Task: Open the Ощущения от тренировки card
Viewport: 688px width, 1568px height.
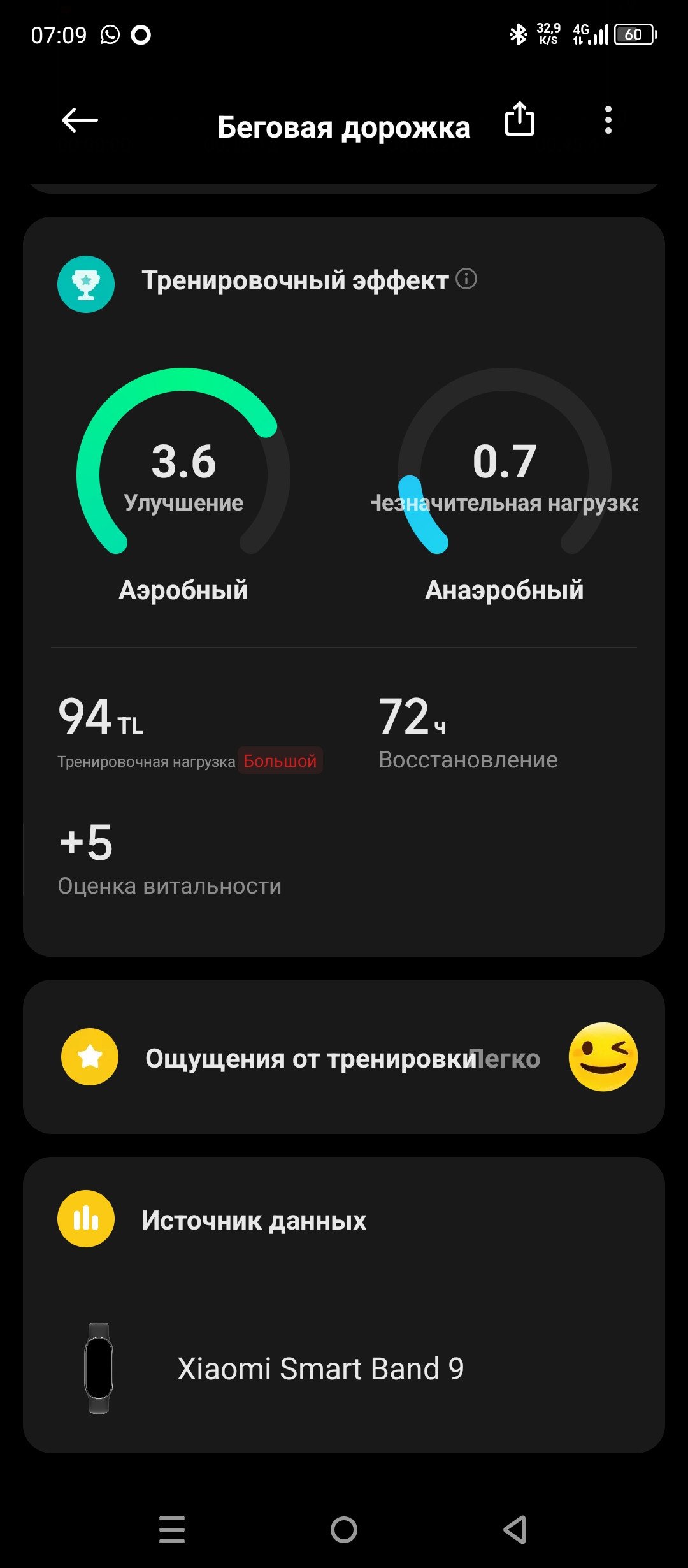Action: click(x=344, y=1057)
